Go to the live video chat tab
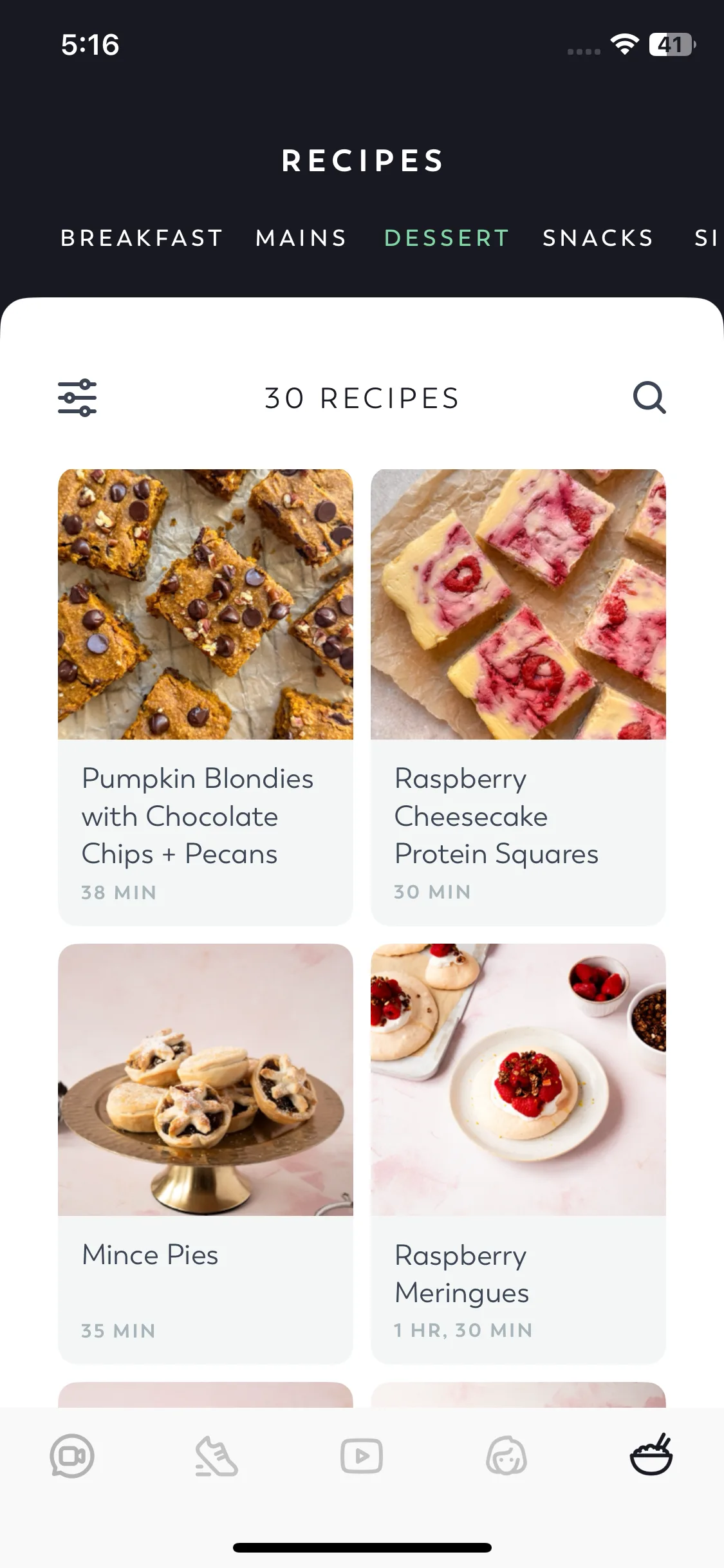Image resolution: width=724 pixels, height=1568 pixels. point(72,1456)
